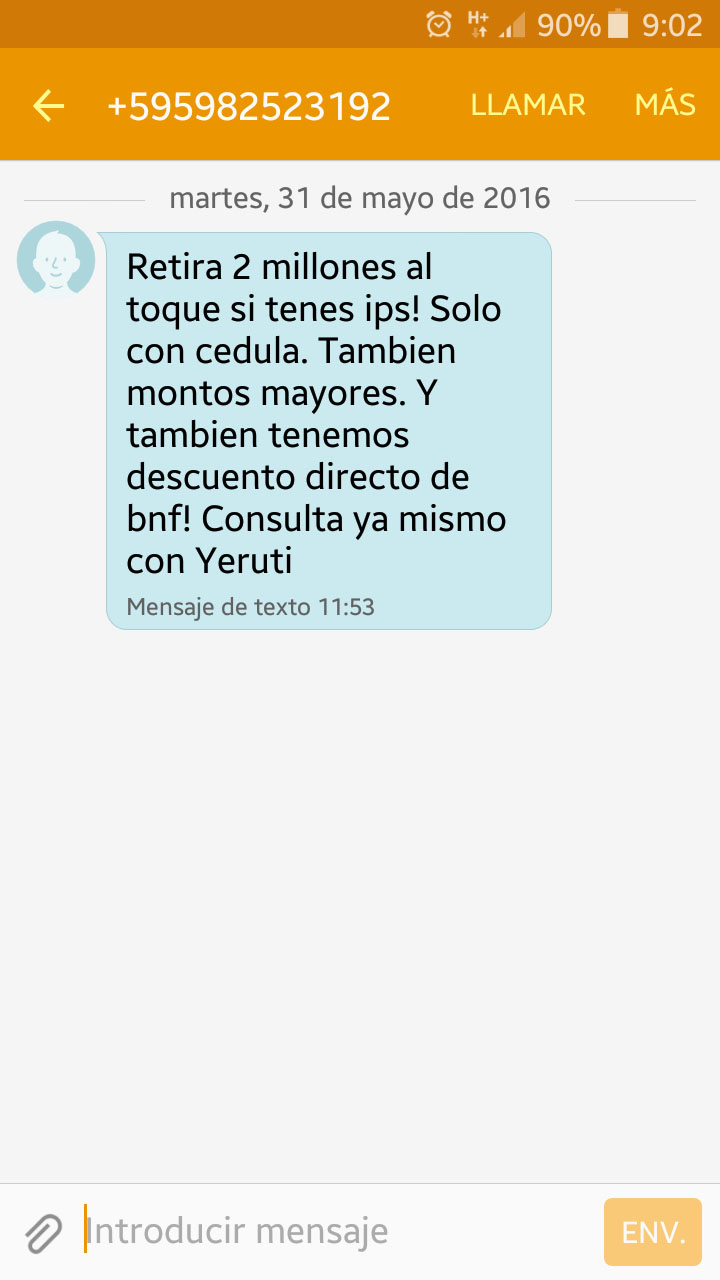Open the MÁS options menu

pos(665,105)
